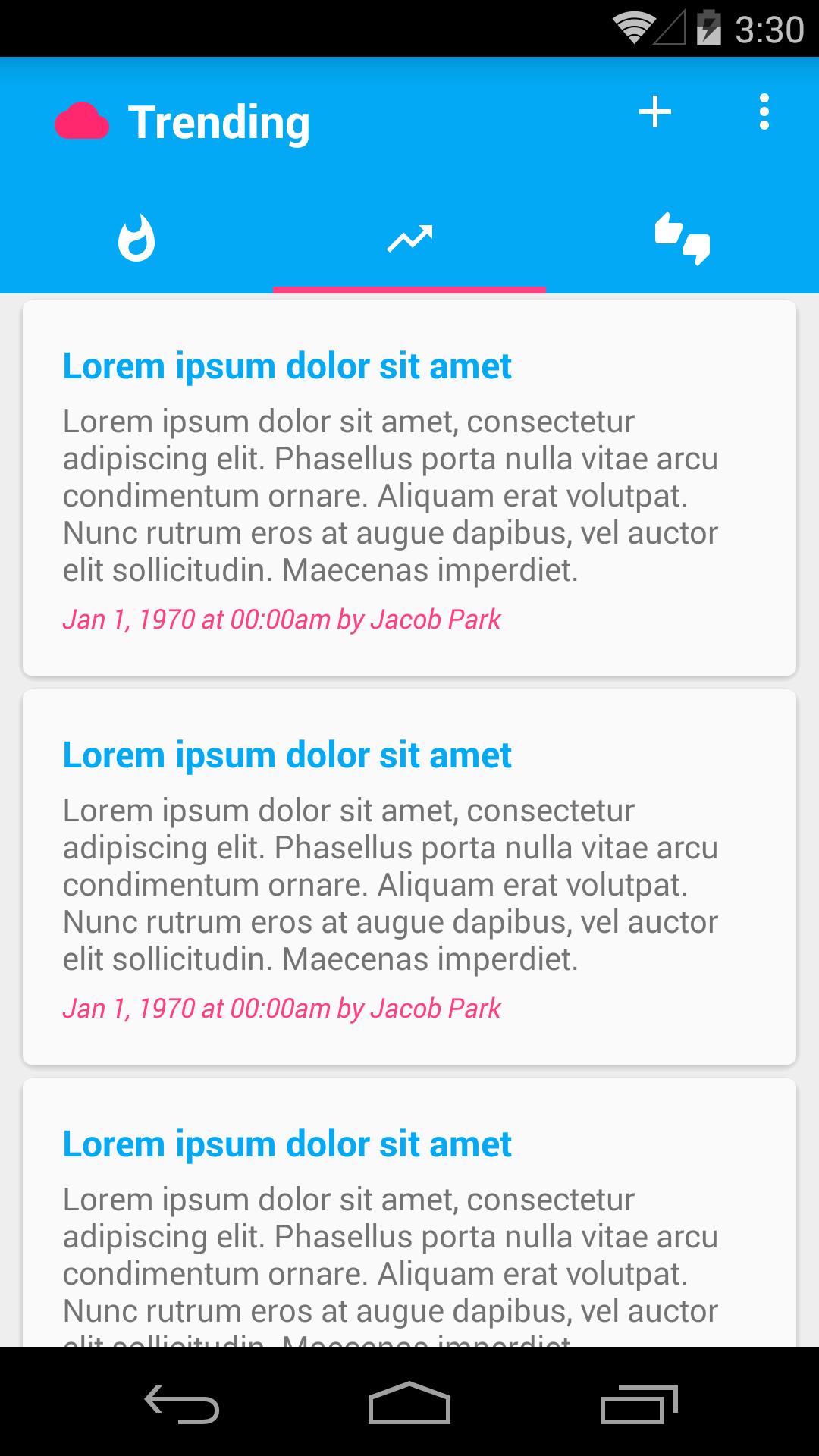
Task: Switch to the flame hot tab
Action: [136, 239]
